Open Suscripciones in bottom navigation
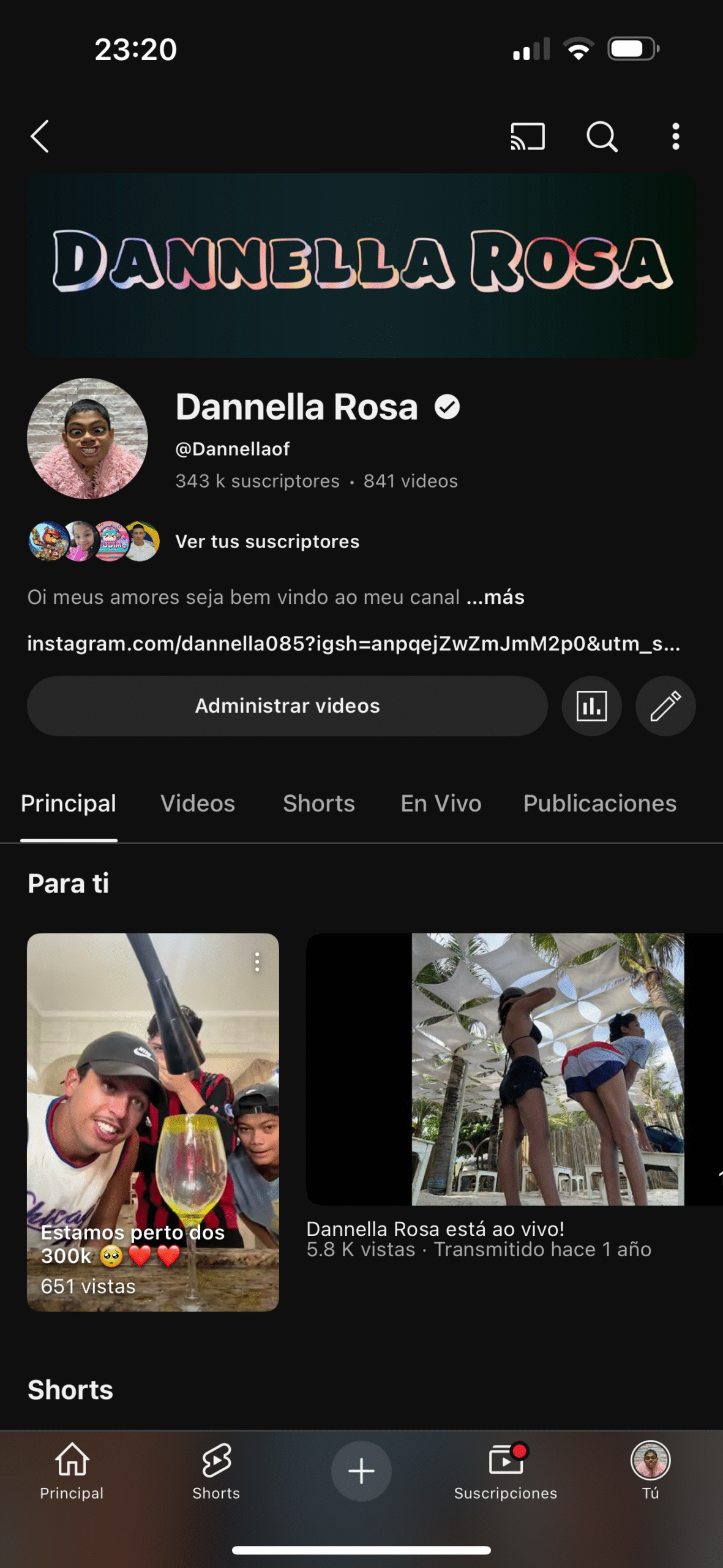The width and height of the screenshot is (723, 1568). coord(505,1470)
